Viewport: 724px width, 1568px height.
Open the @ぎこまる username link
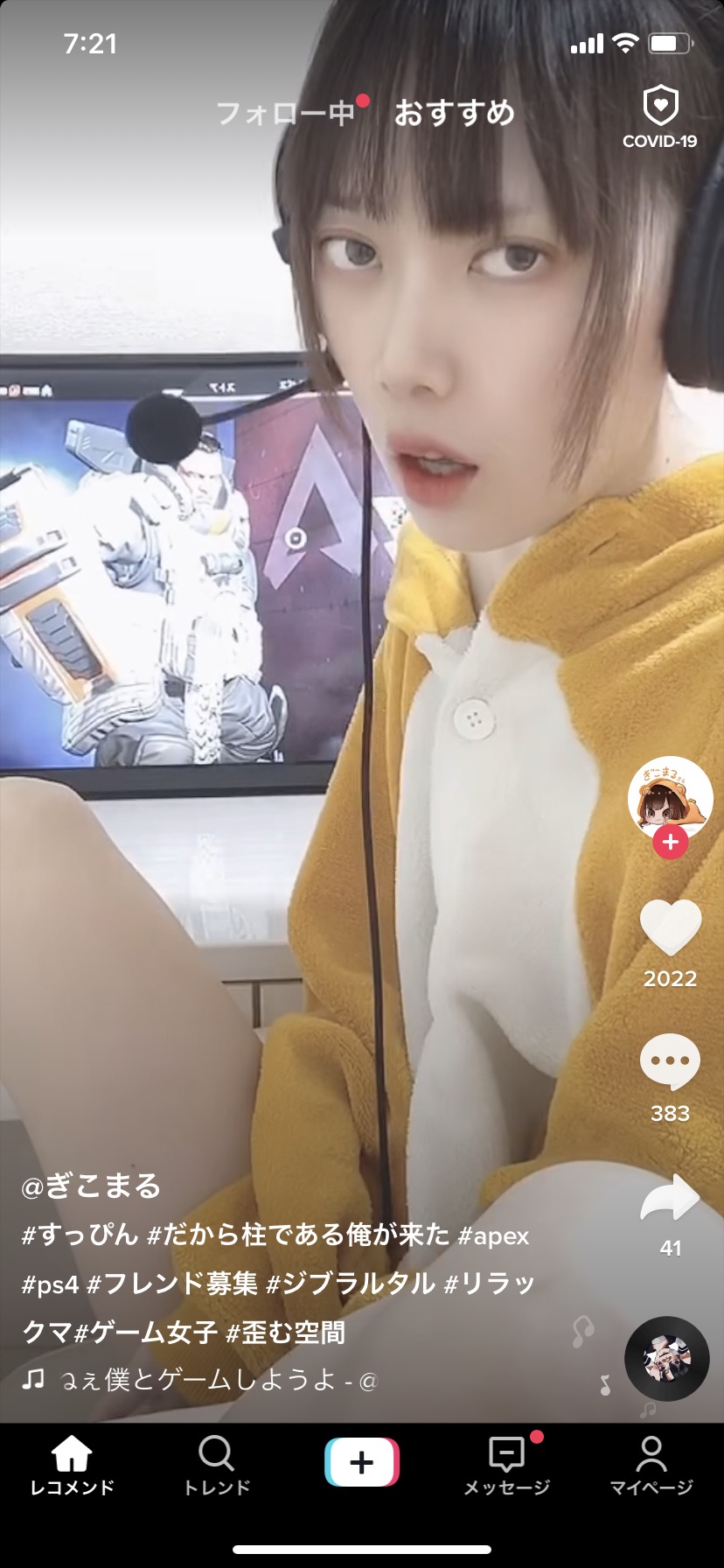click(x=92, y=1186)
